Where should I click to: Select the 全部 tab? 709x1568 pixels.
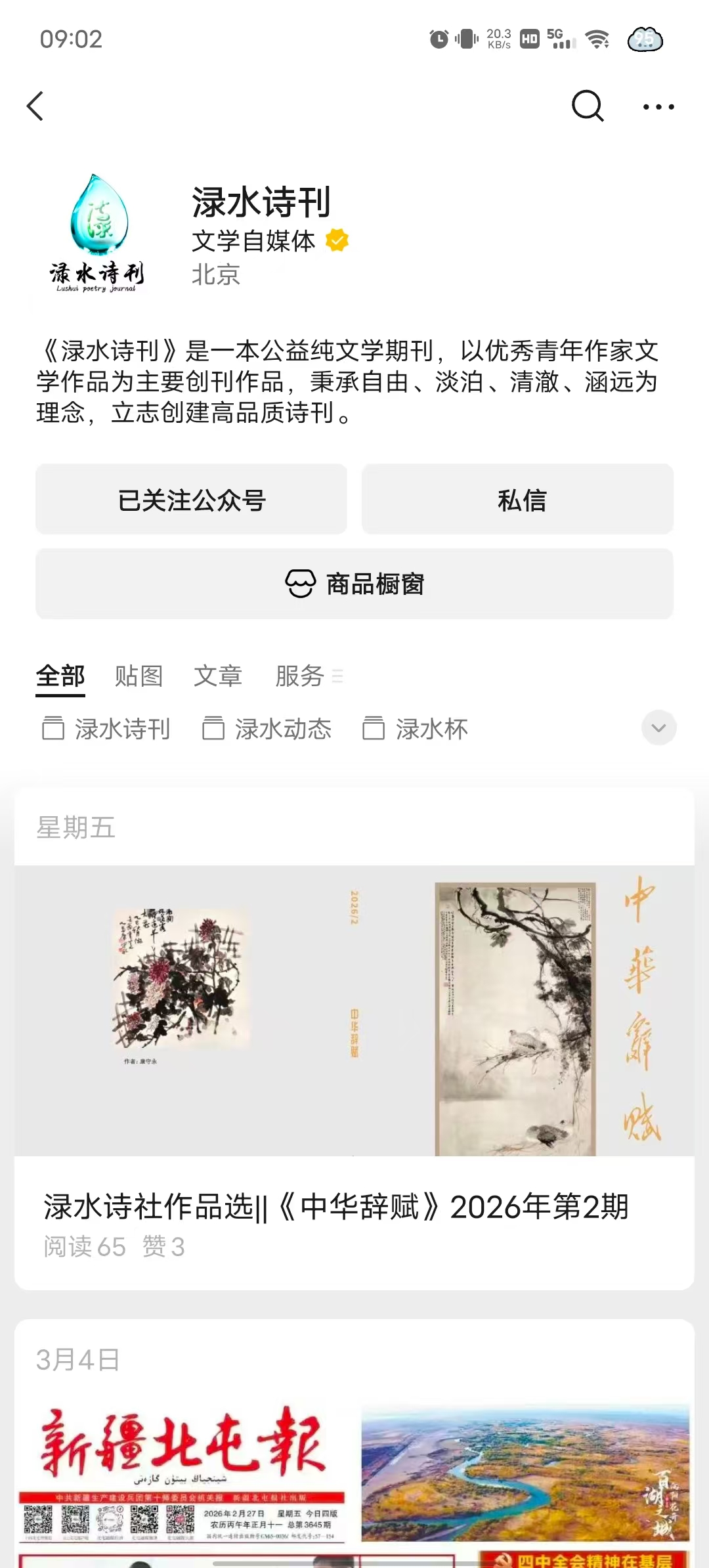60,676
